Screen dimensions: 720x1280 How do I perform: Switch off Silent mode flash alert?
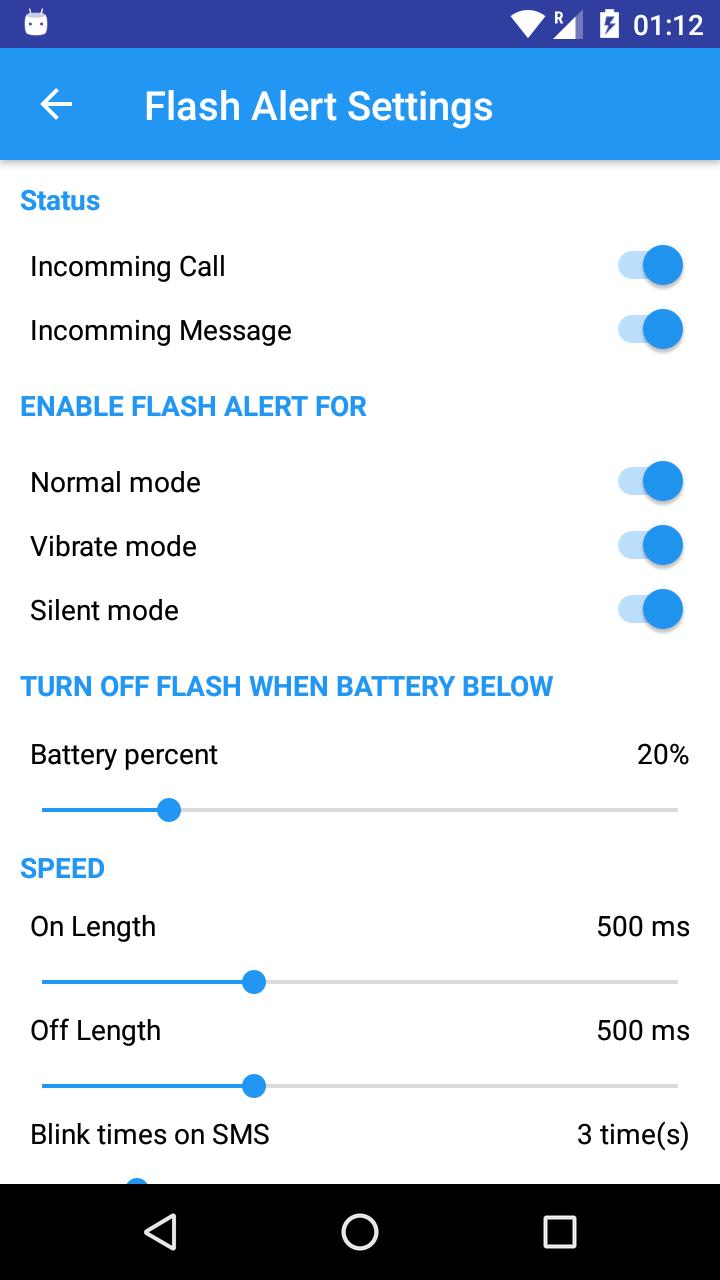click(651, 610)
